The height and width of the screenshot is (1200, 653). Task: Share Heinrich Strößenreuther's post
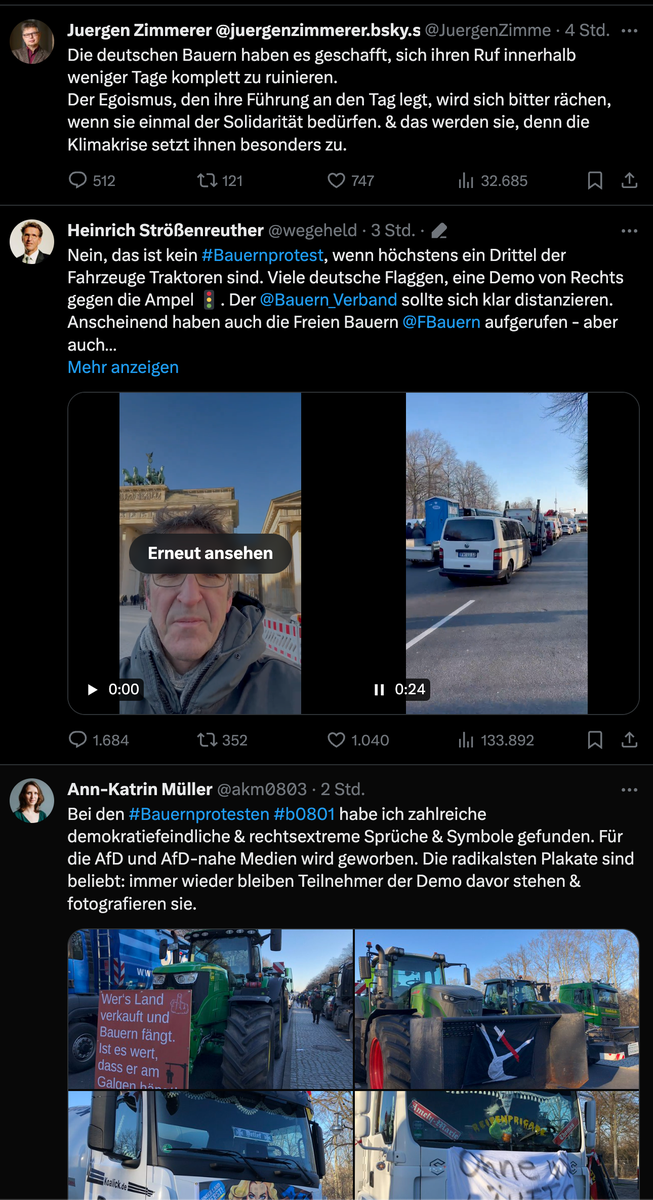click(x=629, y=740)
